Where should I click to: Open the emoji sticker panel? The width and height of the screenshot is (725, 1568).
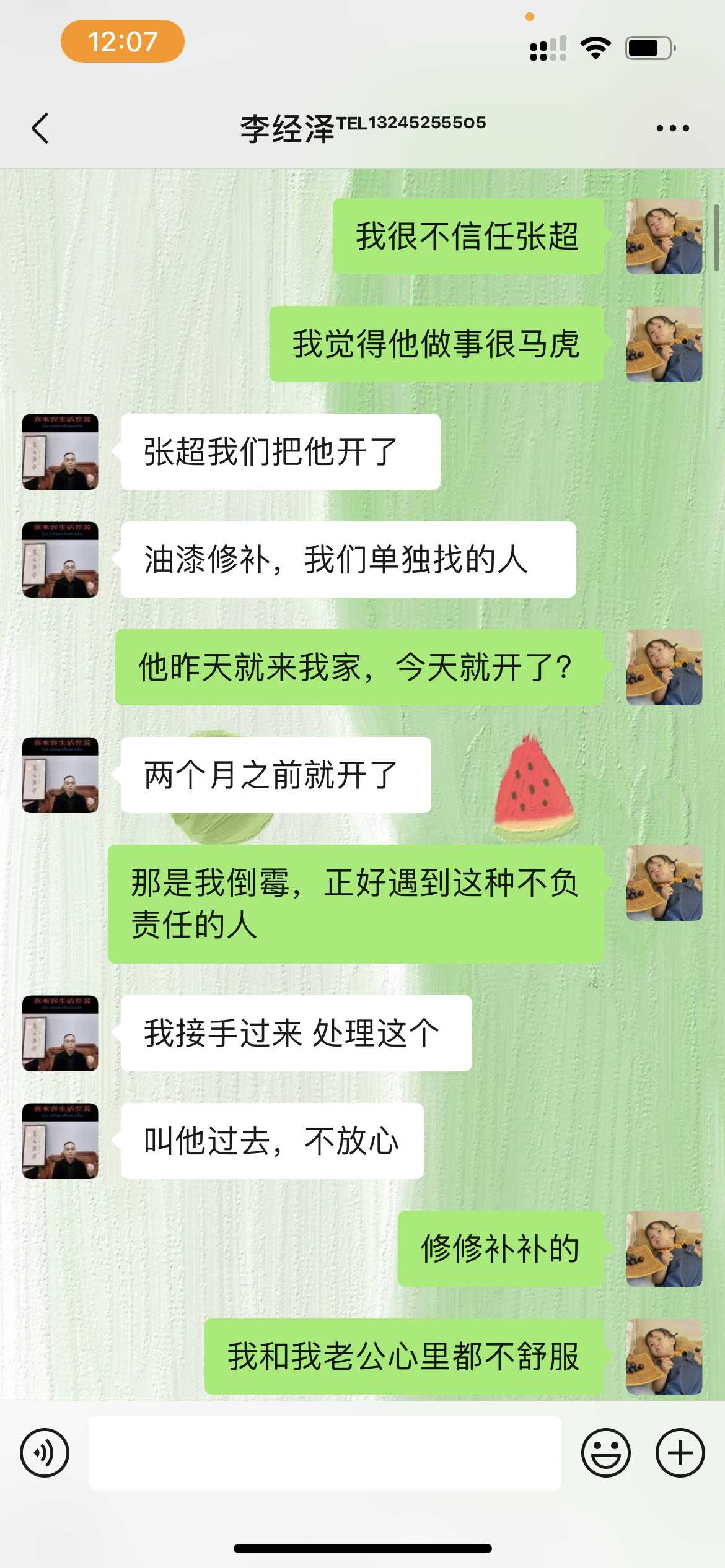pos(605,1452)
